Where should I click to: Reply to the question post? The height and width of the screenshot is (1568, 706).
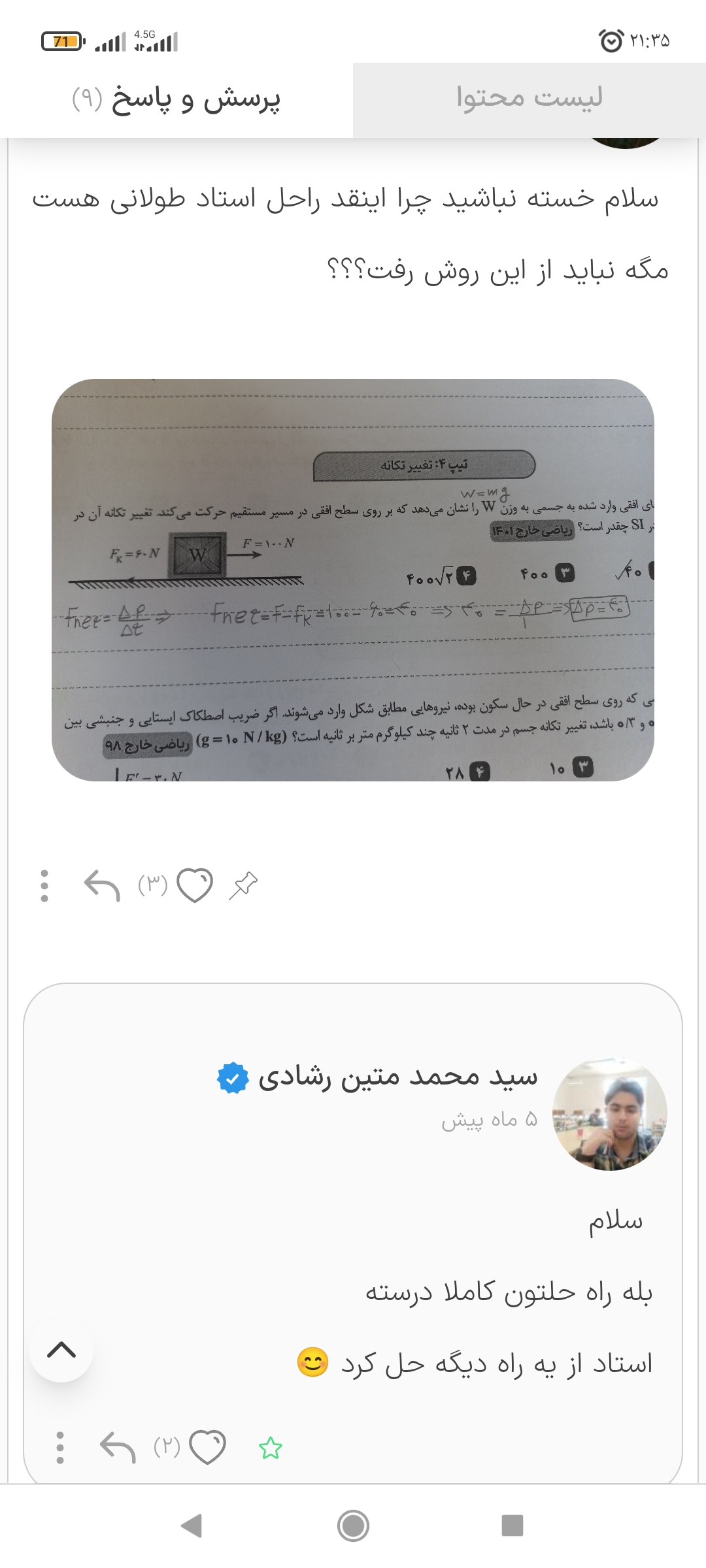(102, 885)
